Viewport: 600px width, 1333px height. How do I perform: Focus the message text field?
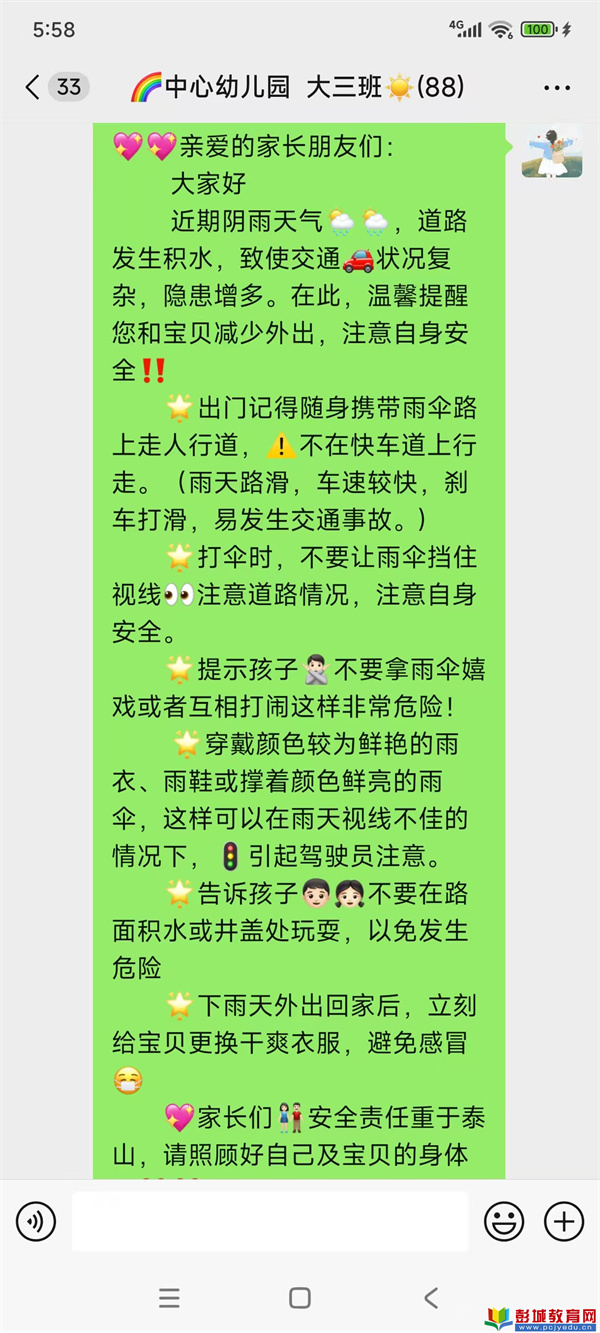270,1221
